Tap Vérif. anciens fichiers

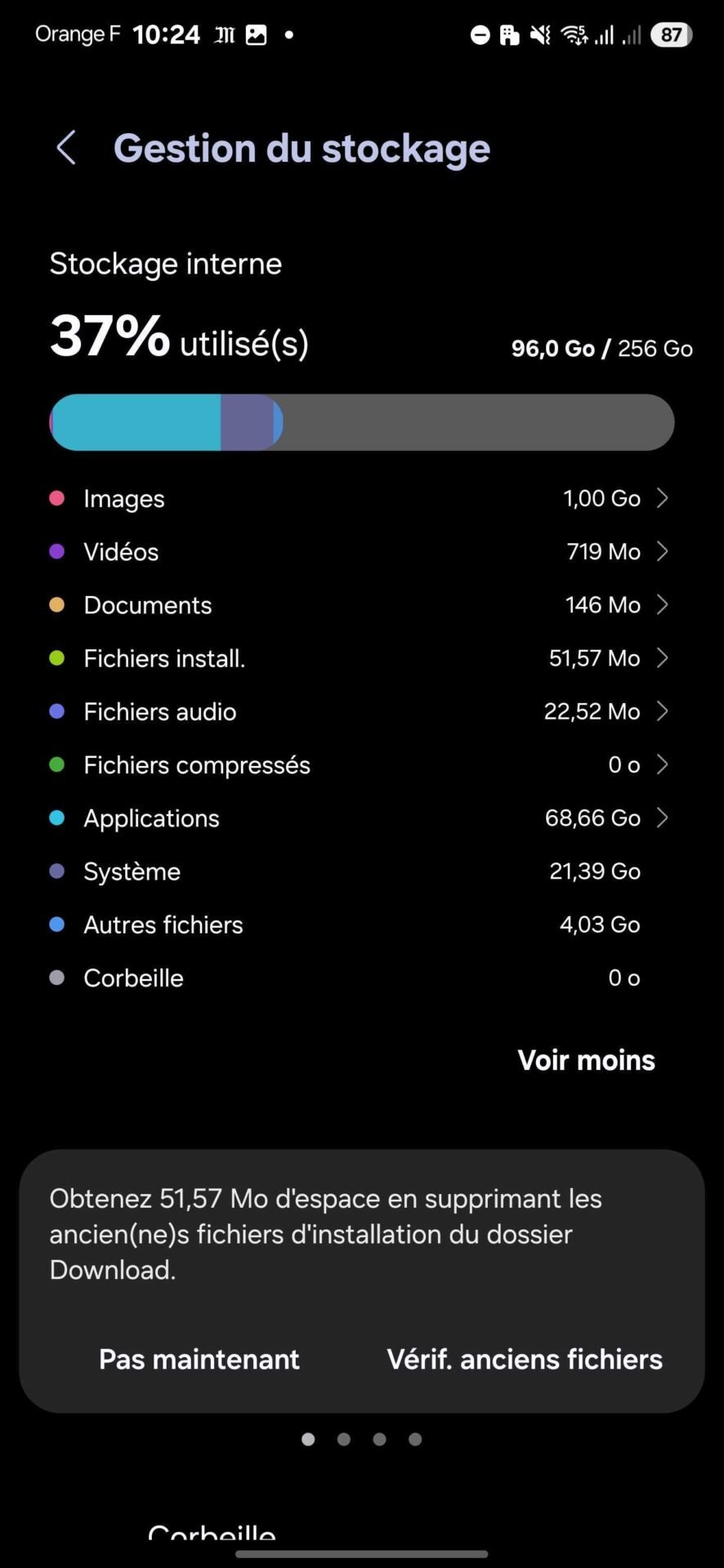pyautogui.click(x=525, y=1359)
